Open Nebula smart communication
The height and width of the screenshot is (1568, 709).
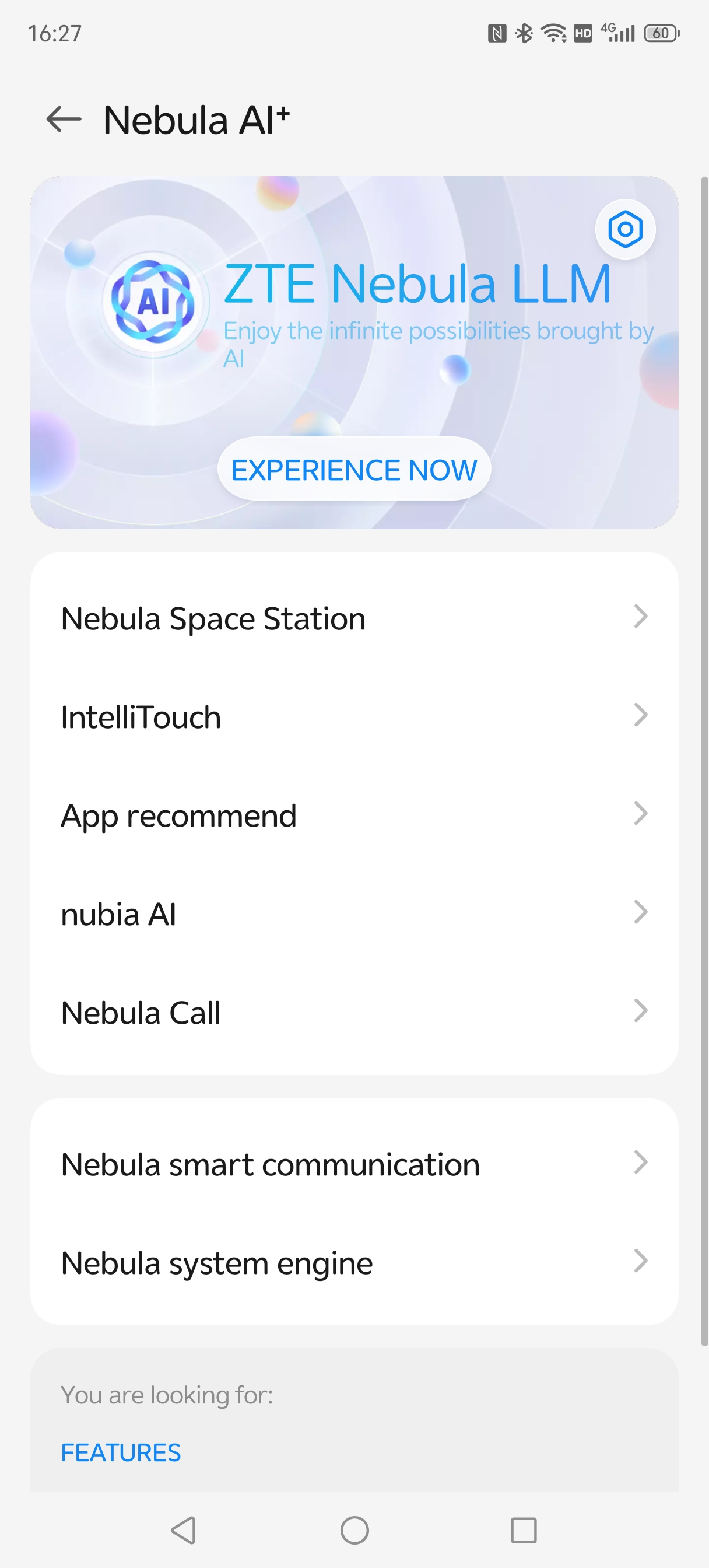[x=354, y=1164]
